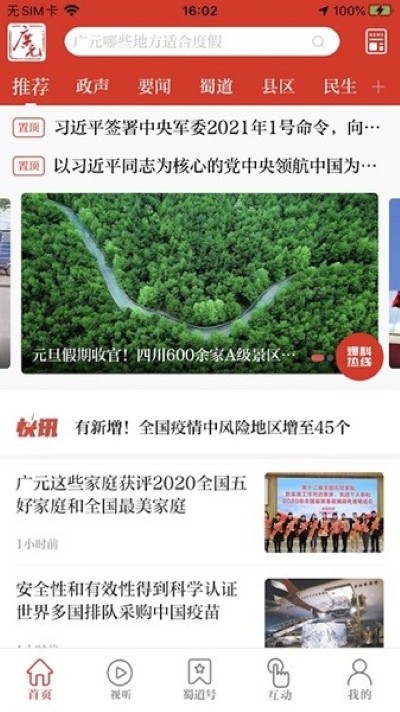Read the article on 广元 全国五好家庭
Screen dimensions: 400x712
click(200, 512)
